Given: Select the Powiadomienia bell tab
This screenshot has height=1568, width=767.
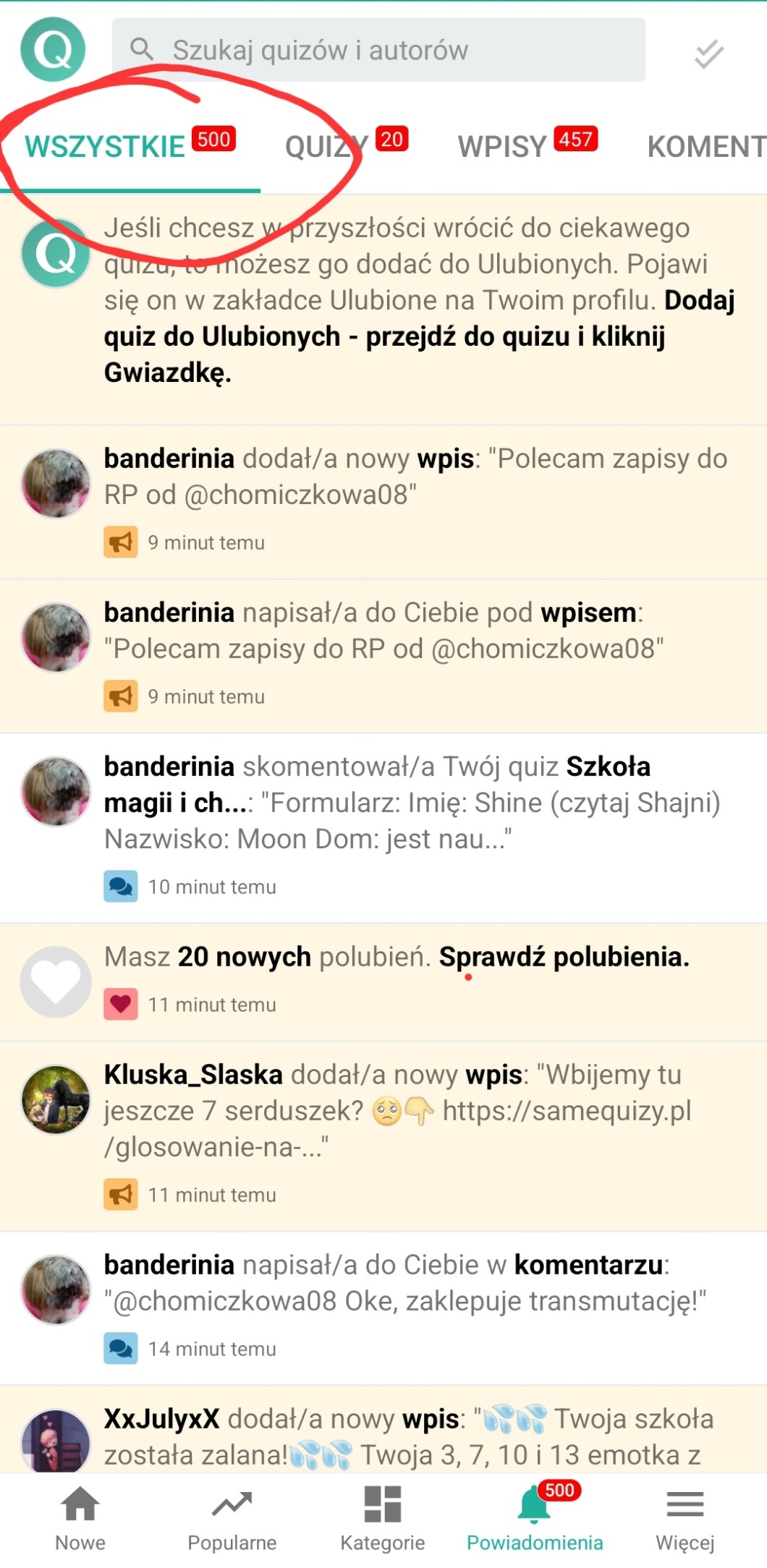Looking at the screenshot, I should coord(535,1518).
